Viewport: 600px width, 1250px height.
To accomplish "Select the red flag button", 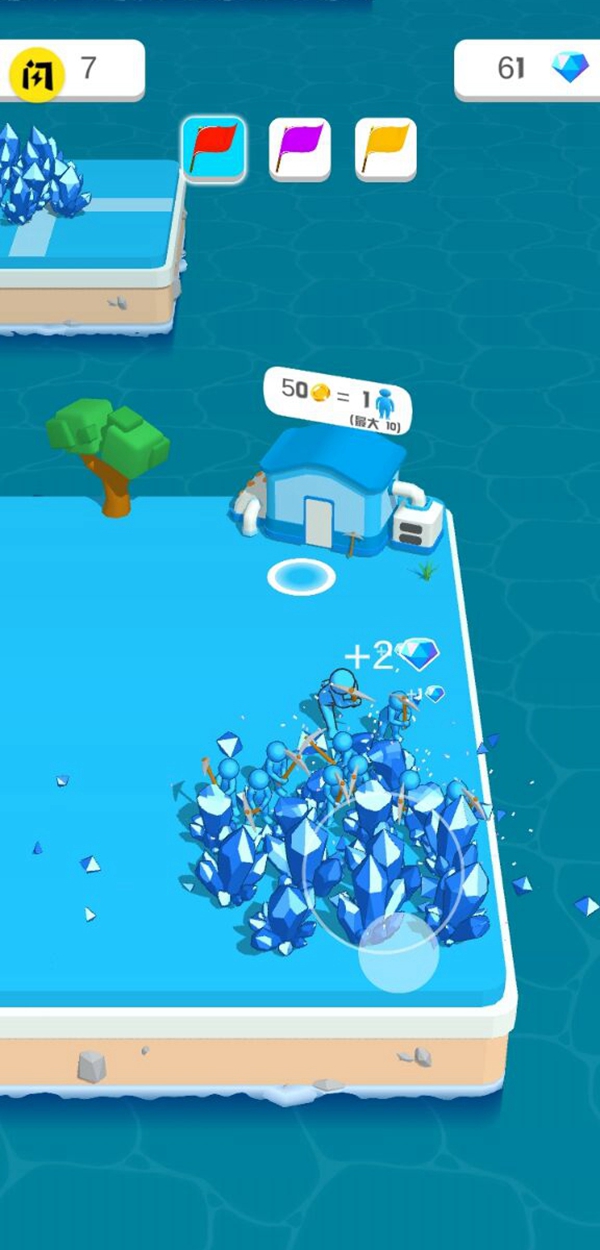I will 214,148.
